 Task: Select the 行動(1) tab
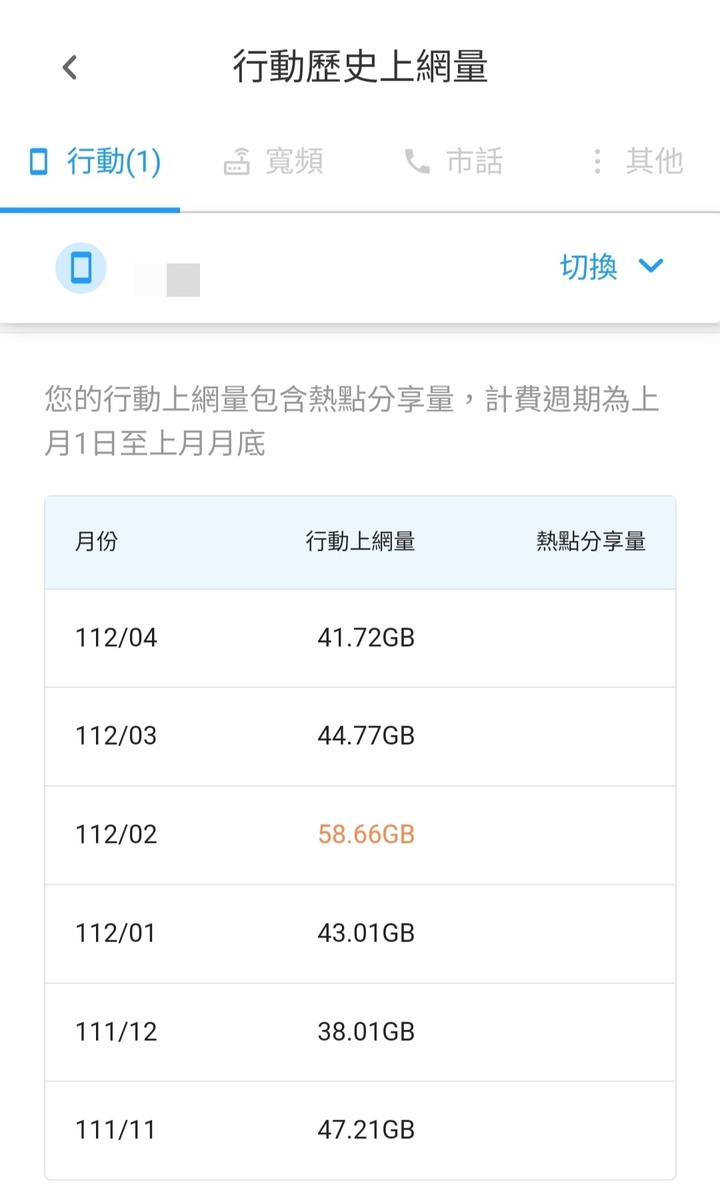click(95, 161)
